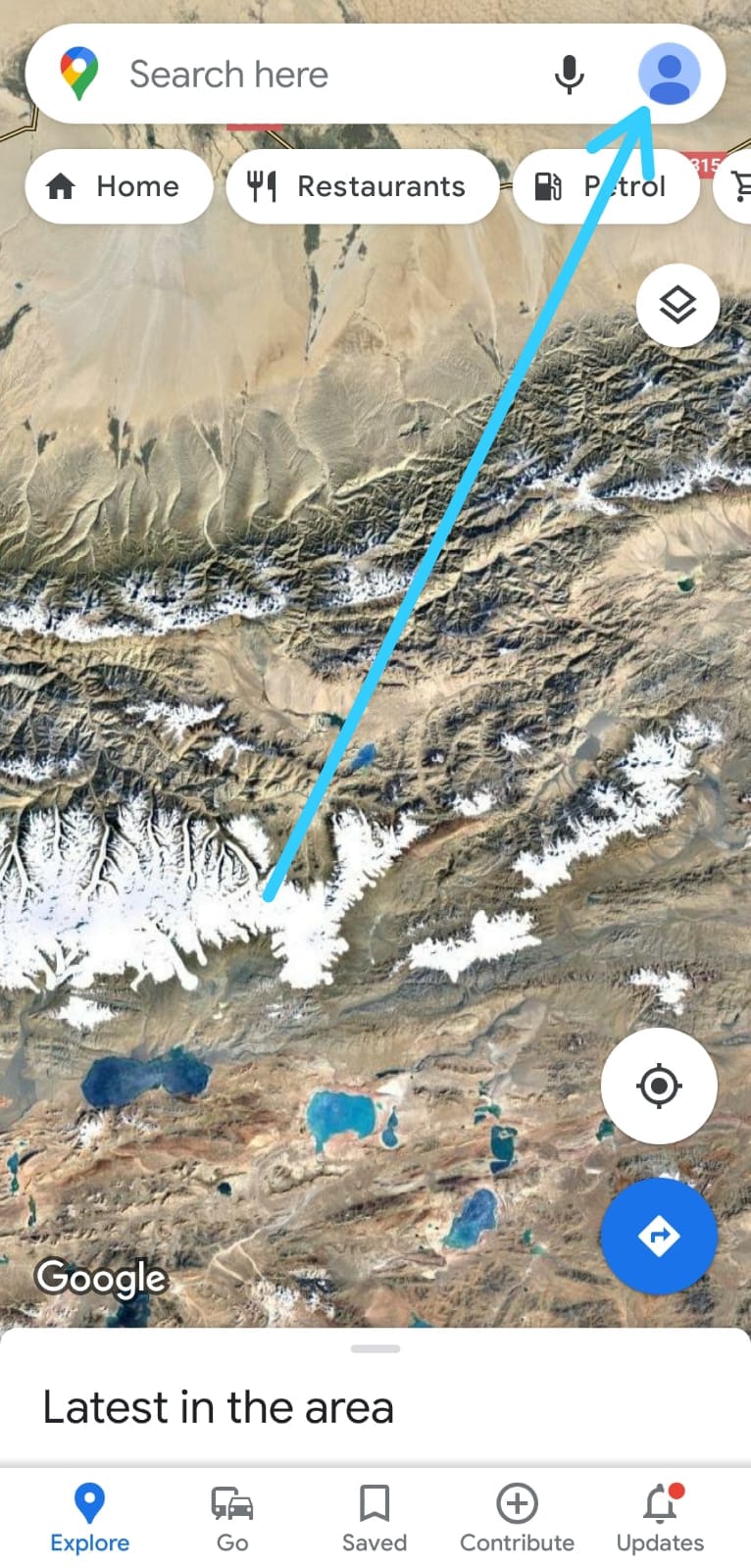Switch to the Saved tab
This screenshot has width=751, height=1568.
click(375, 1518)
